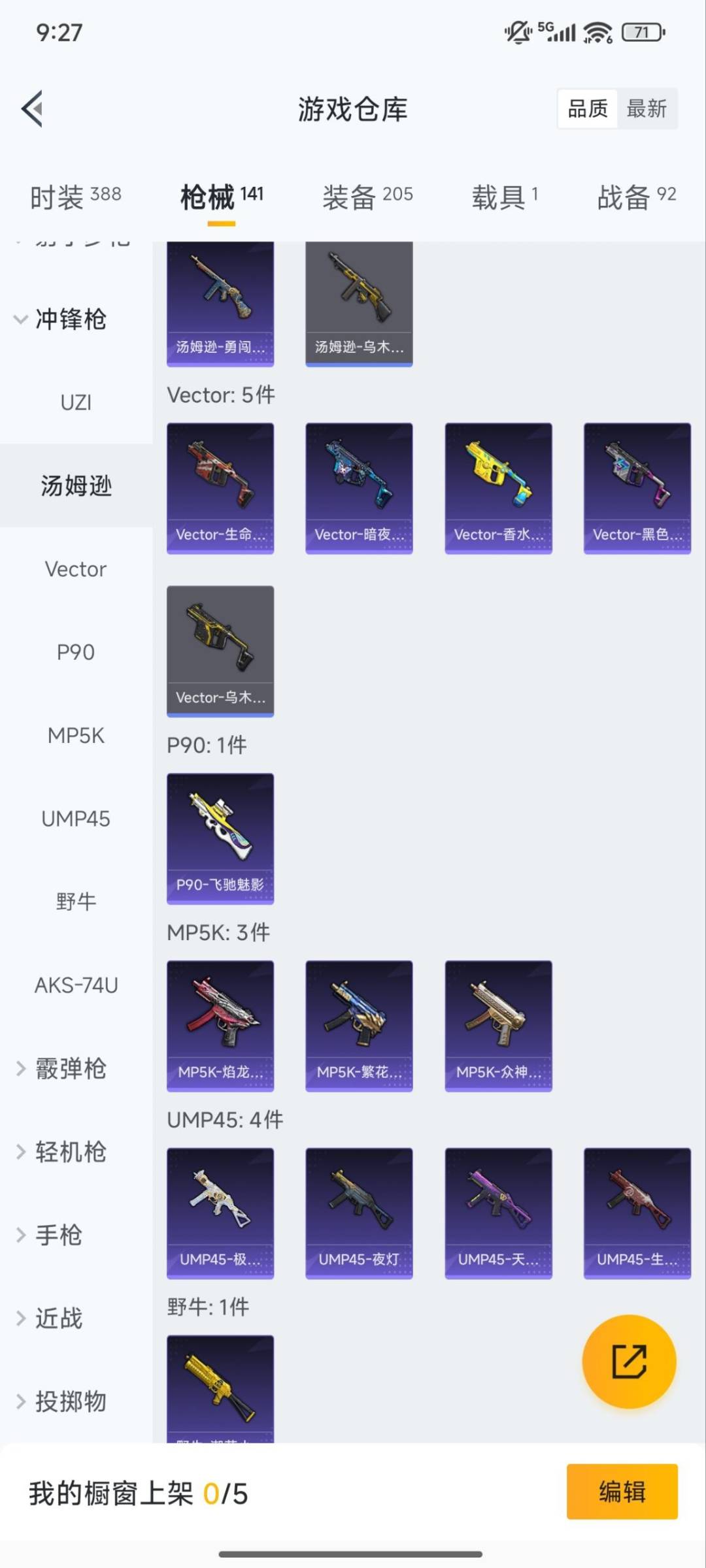Jump to AKS-74U in the sidebar
Viewport: 706px width, 1568px height.
[x=76, y=985]
